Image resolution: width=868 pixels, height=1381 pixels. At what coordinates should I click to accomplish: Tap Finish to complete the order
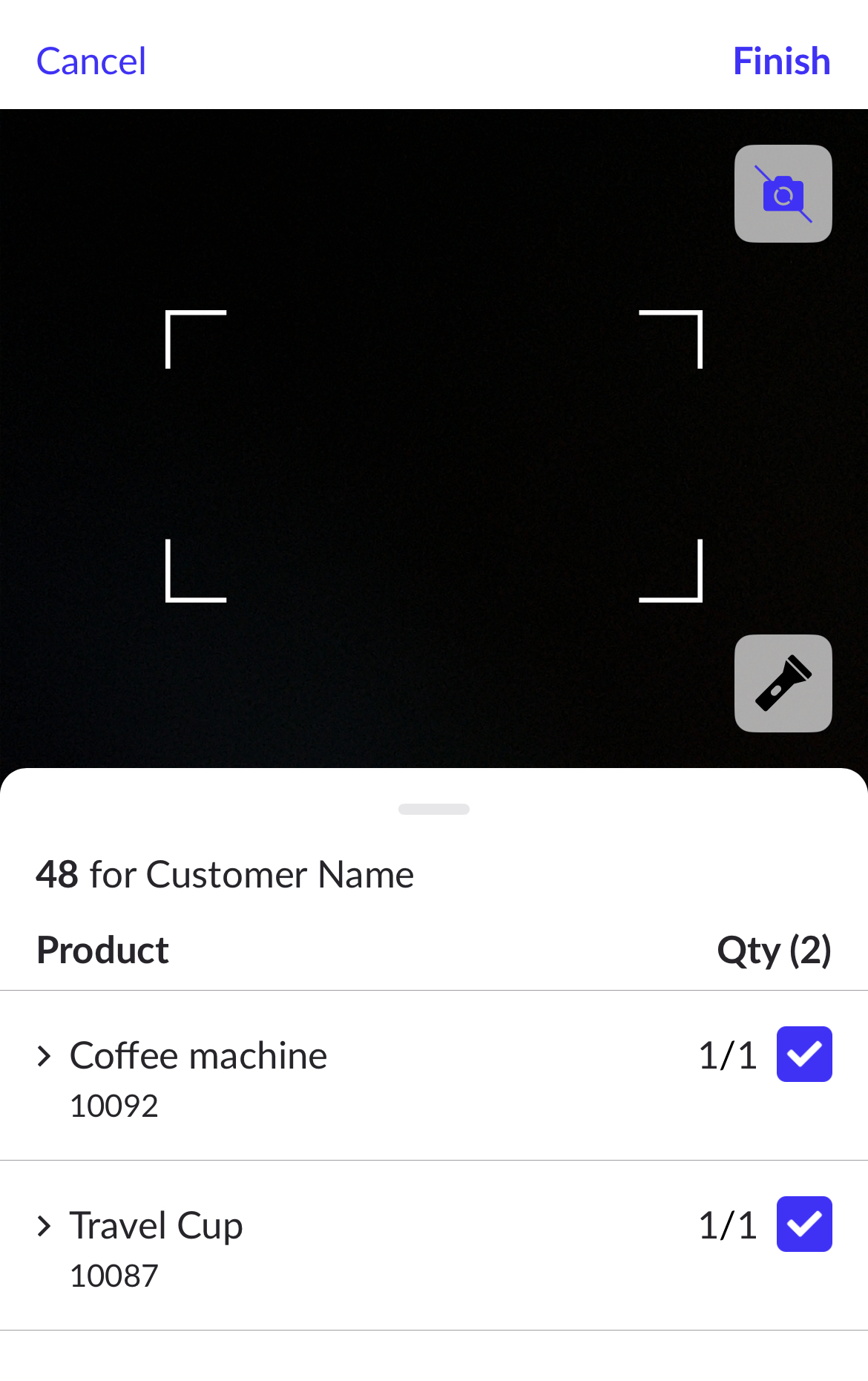coord(780,61)
